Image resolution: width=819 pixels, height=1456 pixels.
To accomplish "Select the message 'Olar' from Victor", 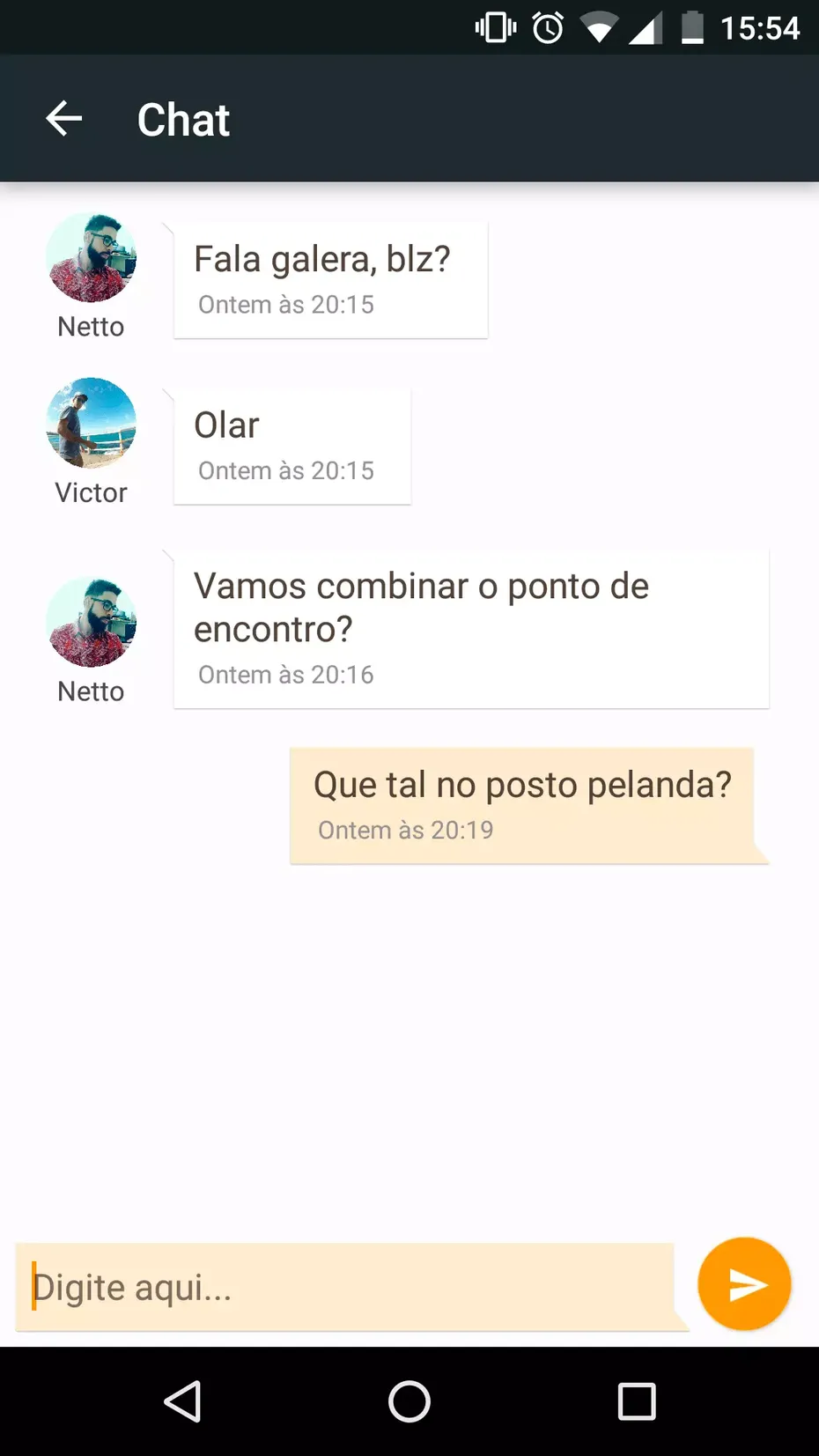I will pos(291,446).
